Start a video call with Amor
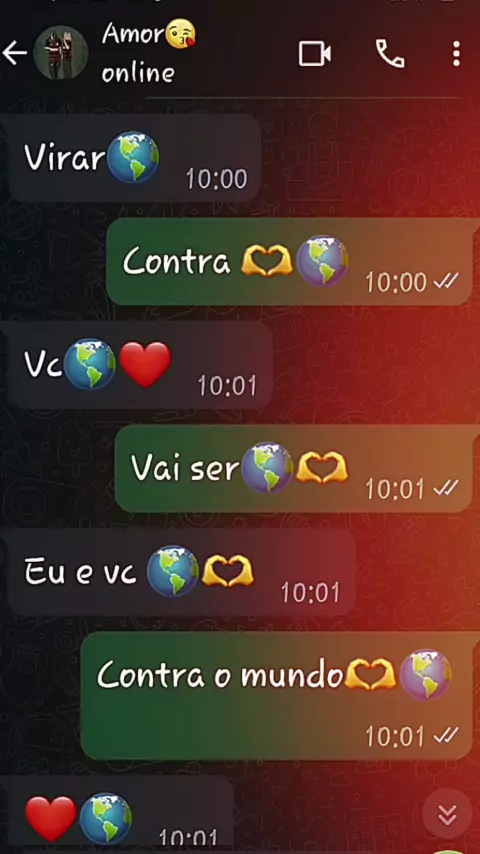480x854 pixels. (x=315, y=54)
